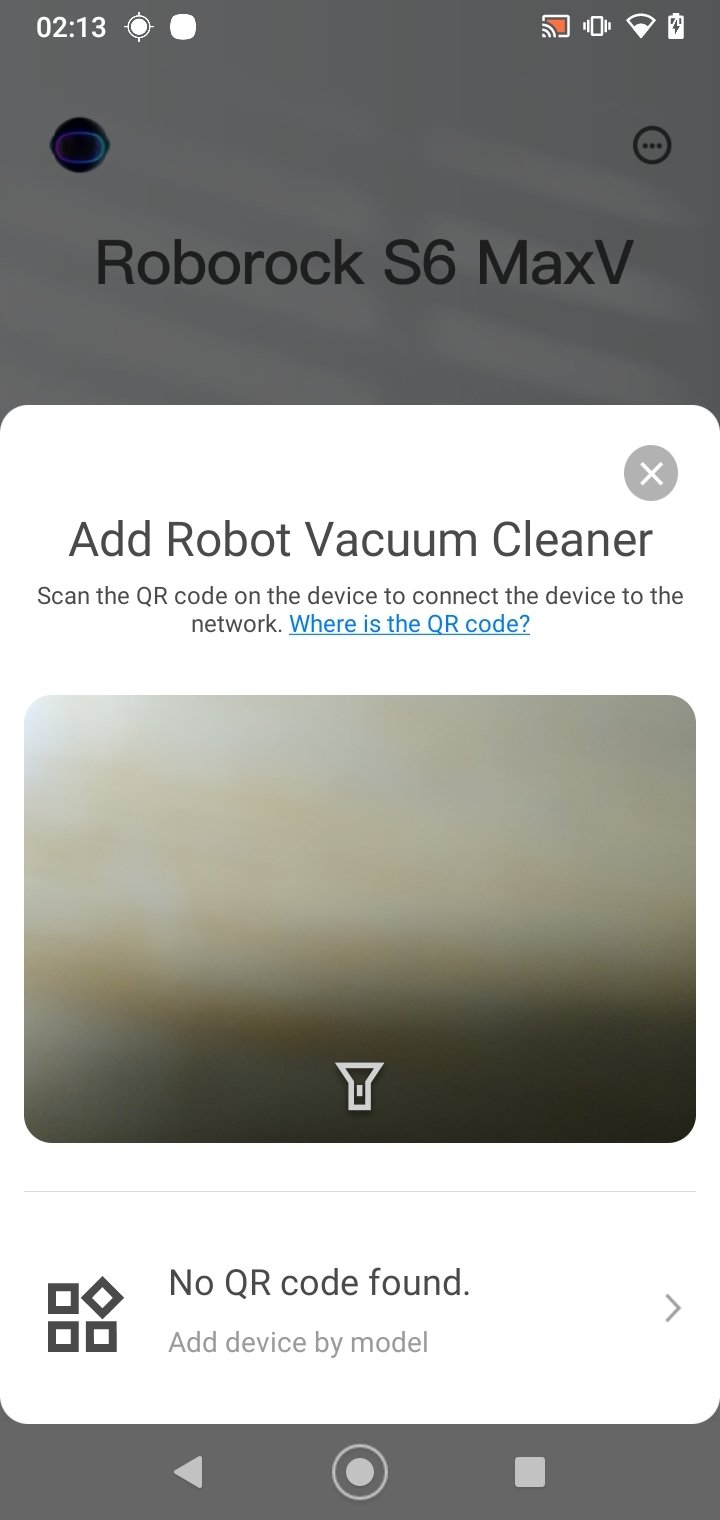This screenshot has width=720, height=1520.
Task: Open the recent apps overview
Action: 529,1472
